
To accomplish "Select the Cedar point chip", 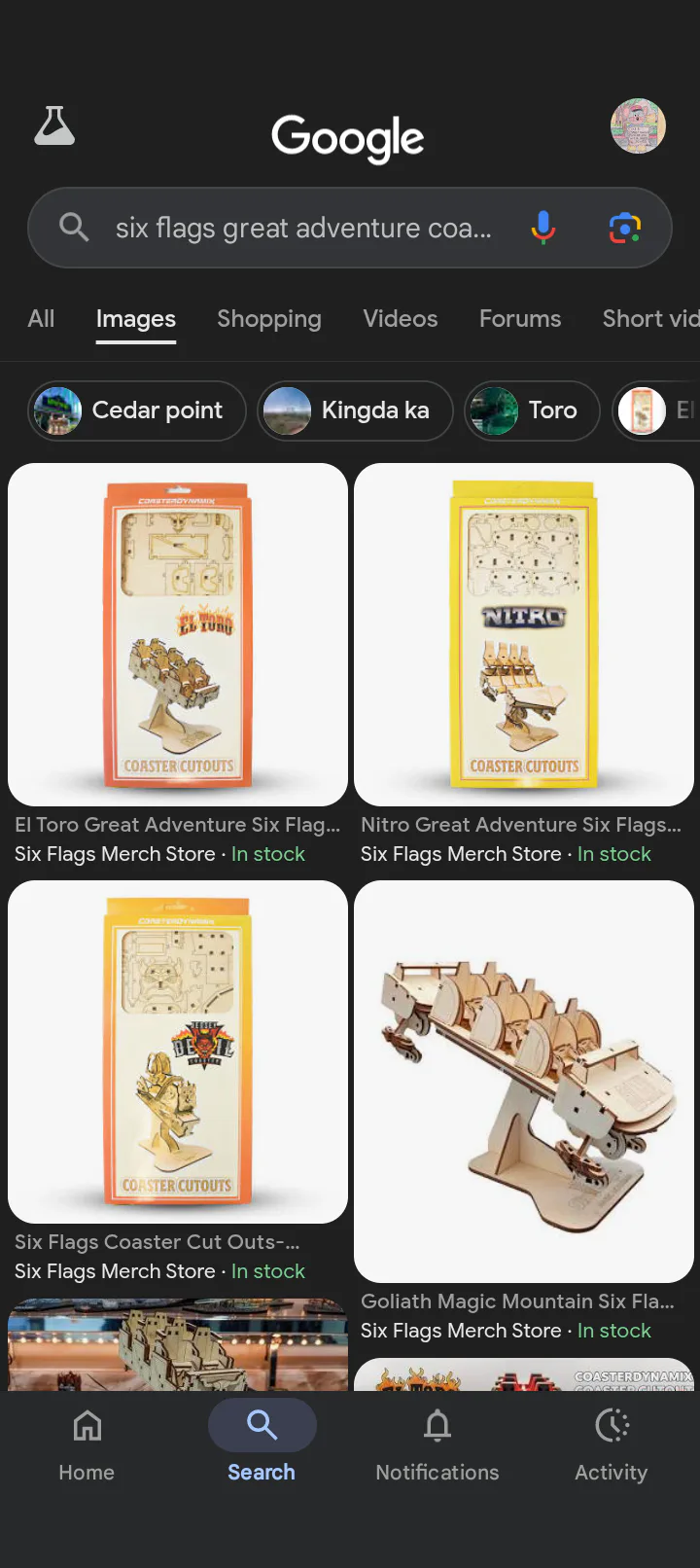I will pos(137,410).
